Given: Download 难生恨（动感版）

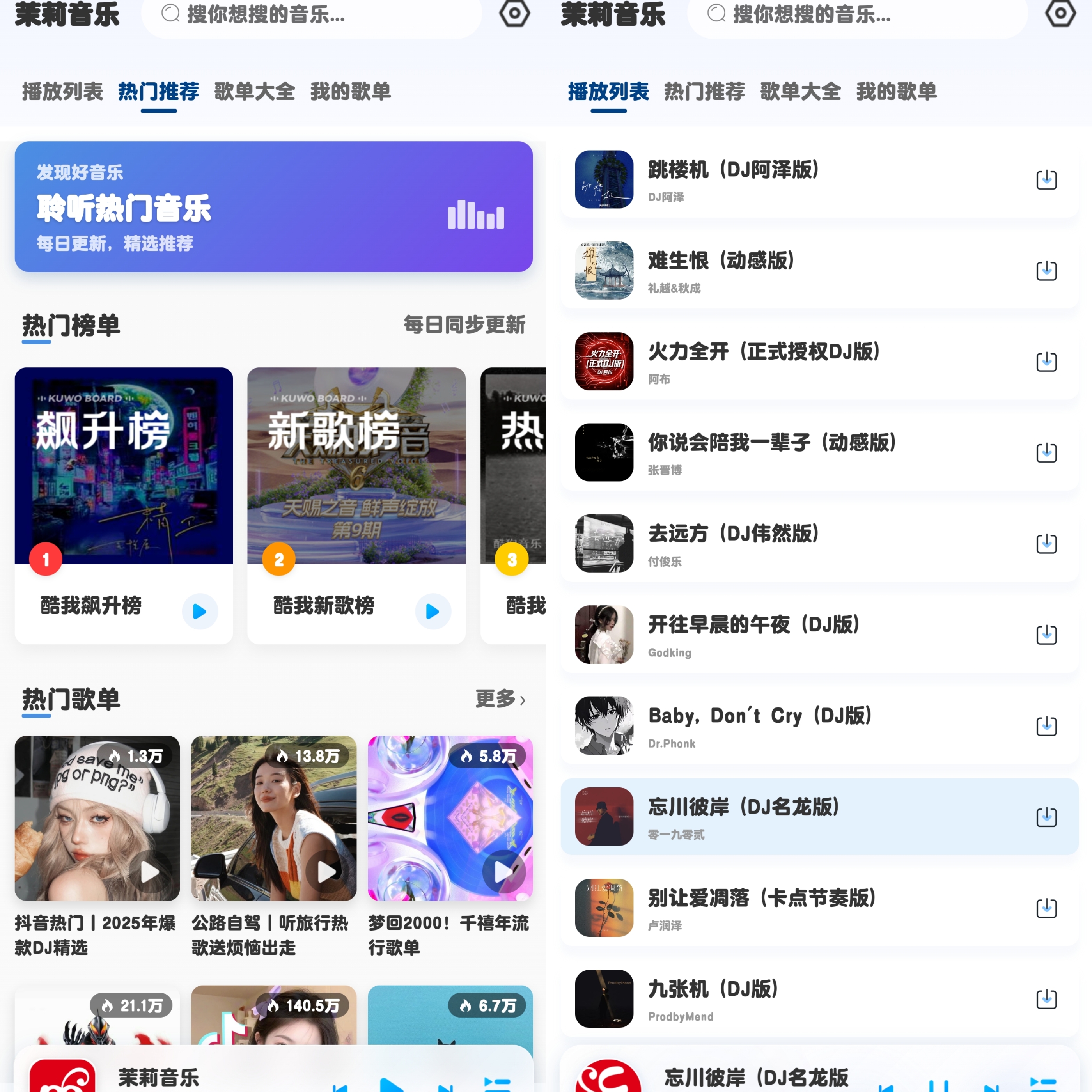Looking at the screenshot, I should (1046, 270).
